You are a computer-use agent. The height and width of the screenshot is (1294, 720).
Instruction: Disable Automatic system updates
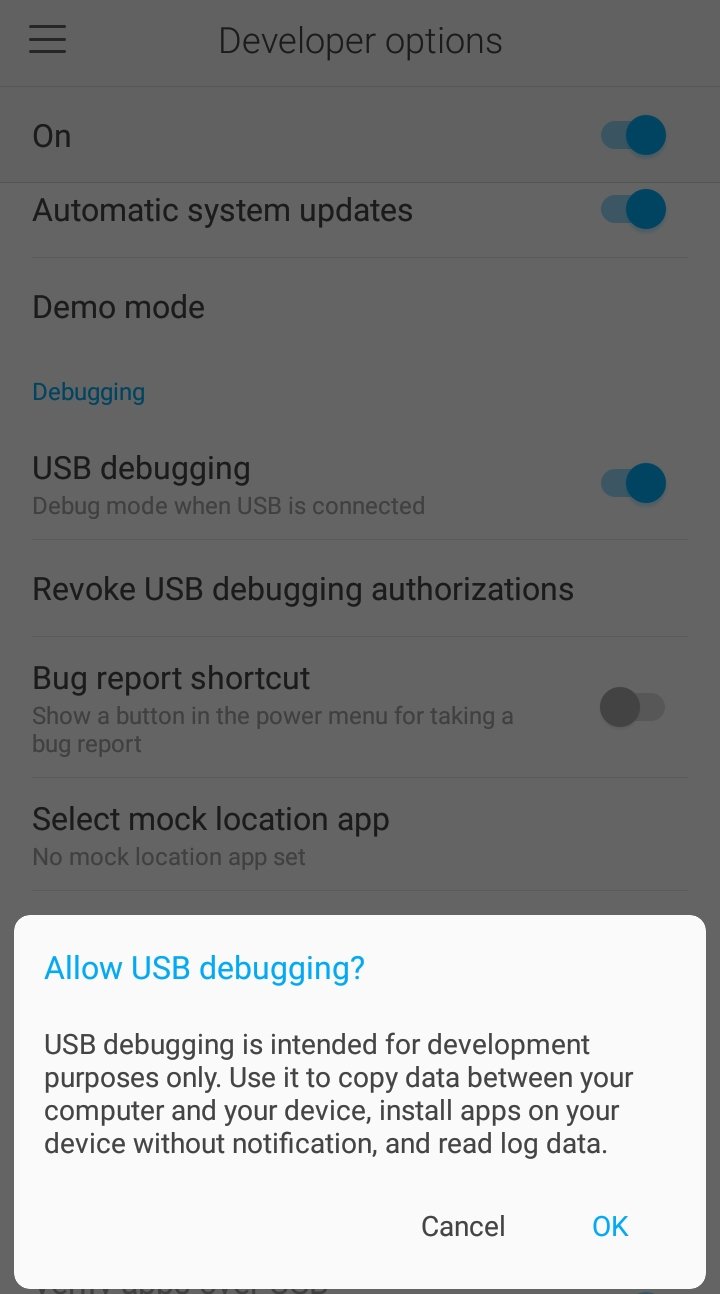click(x=633, y=210)
